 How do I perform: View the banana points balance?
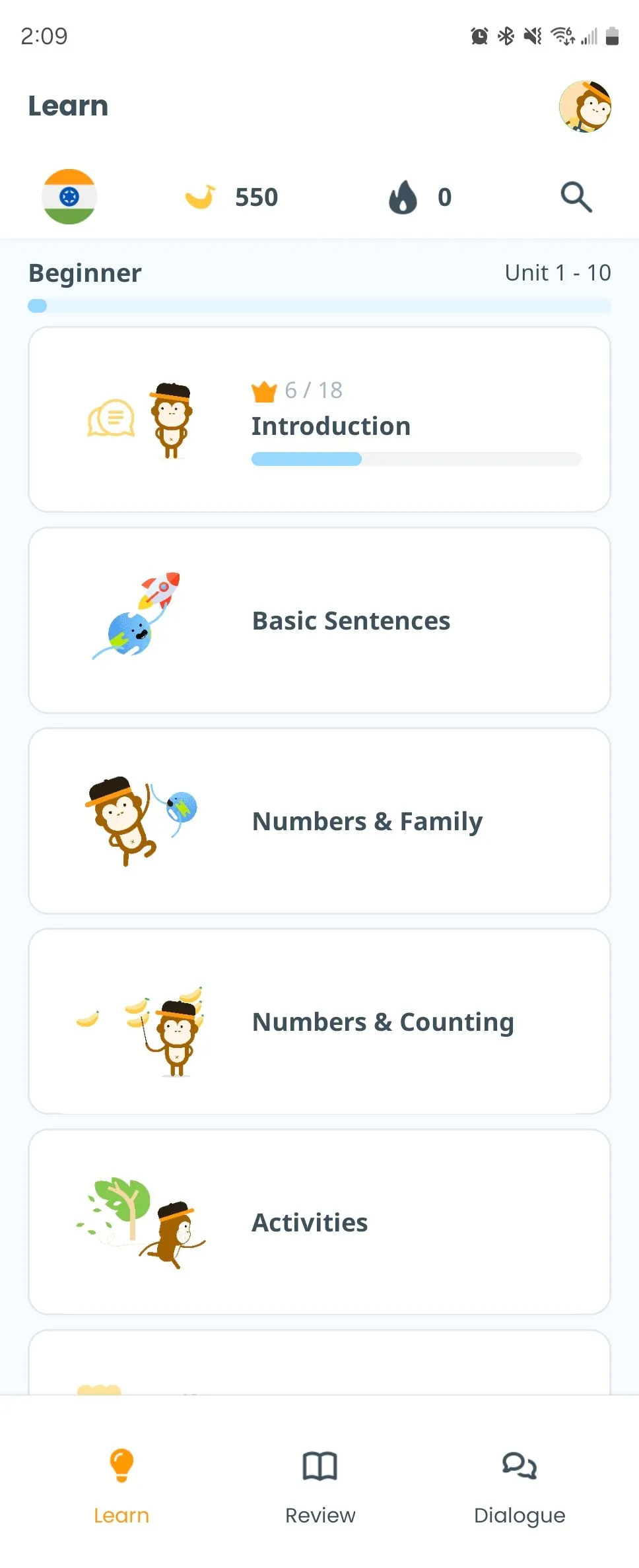point(231,197)
